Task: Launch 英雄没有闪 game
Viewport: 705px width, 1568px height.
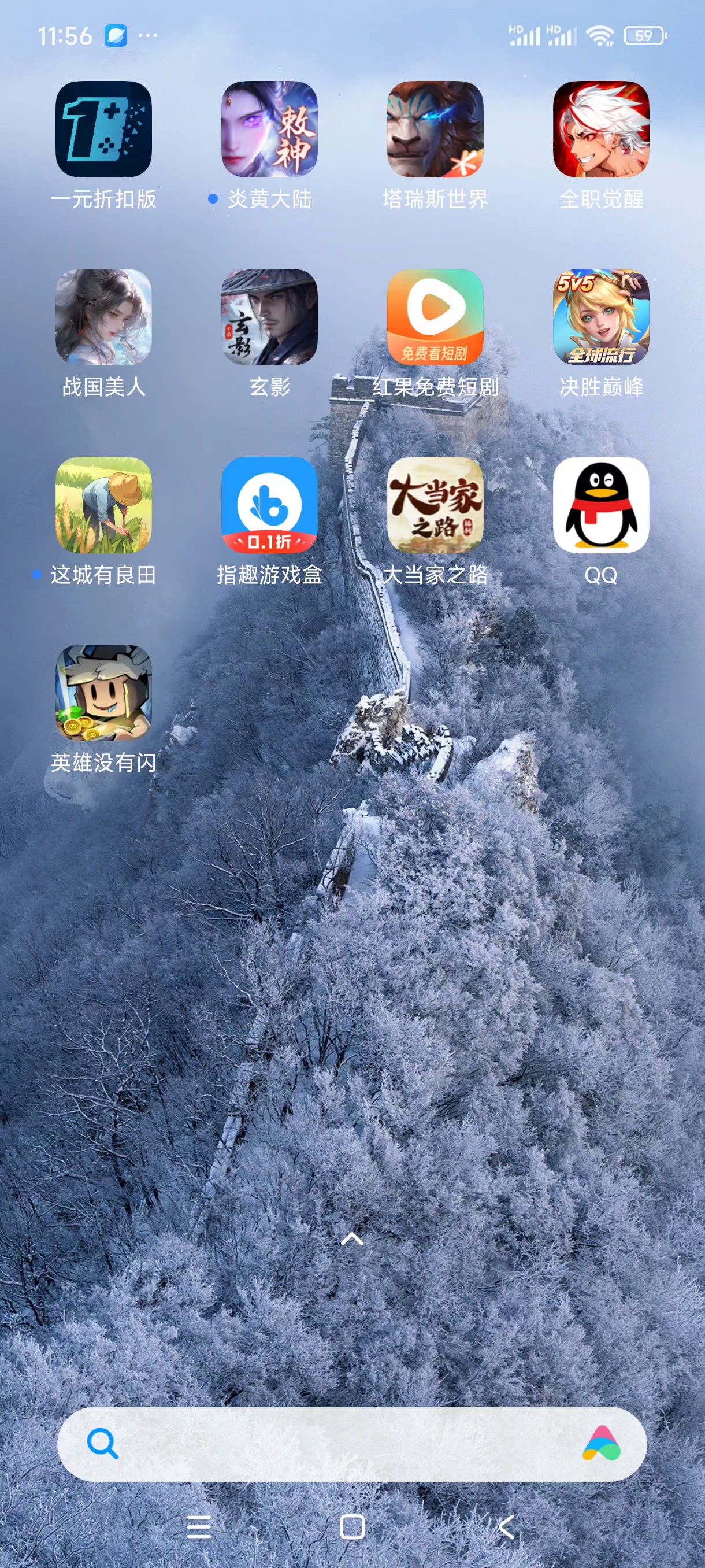Action: pyautogui.click(x=103, y=693)
